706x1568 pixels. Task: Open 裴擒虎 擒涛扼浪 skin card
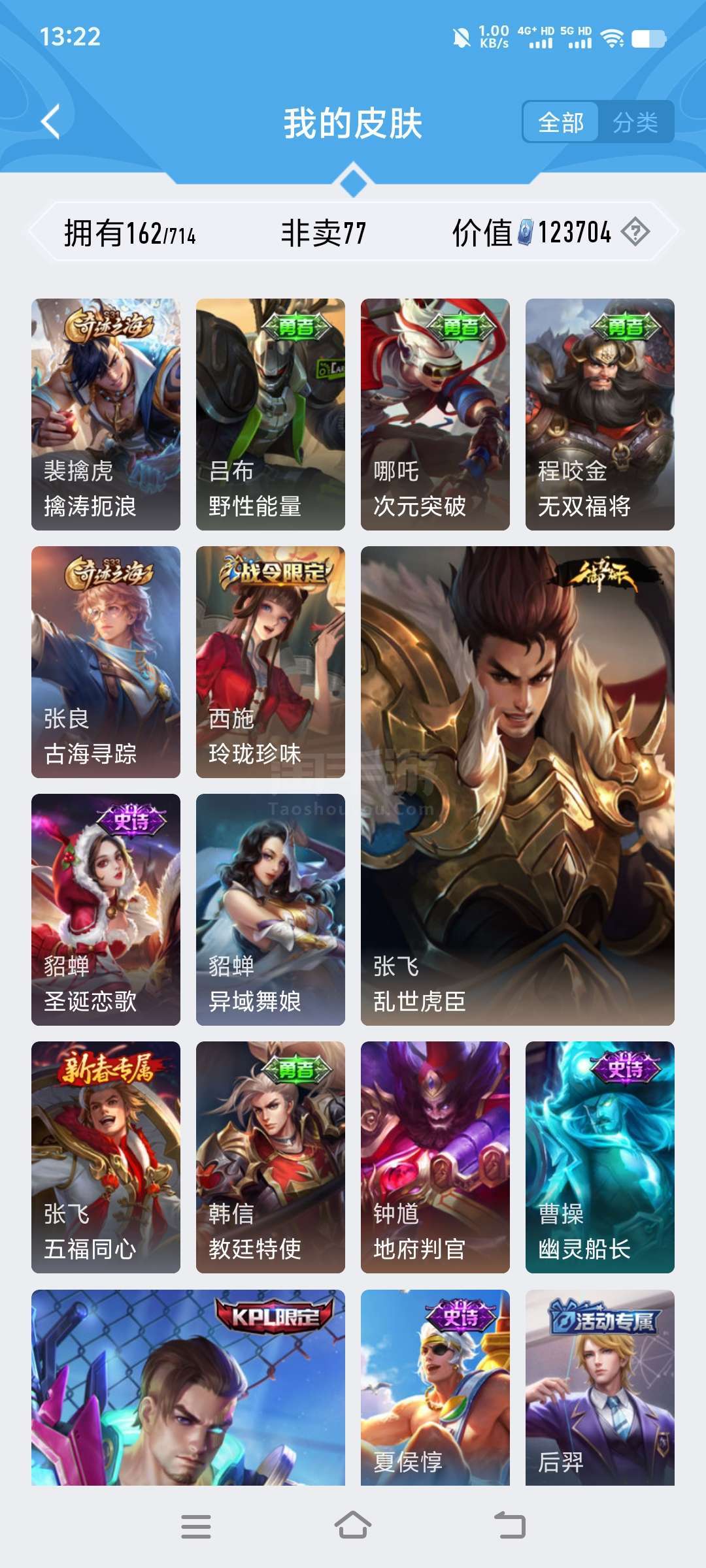[106, 414]
